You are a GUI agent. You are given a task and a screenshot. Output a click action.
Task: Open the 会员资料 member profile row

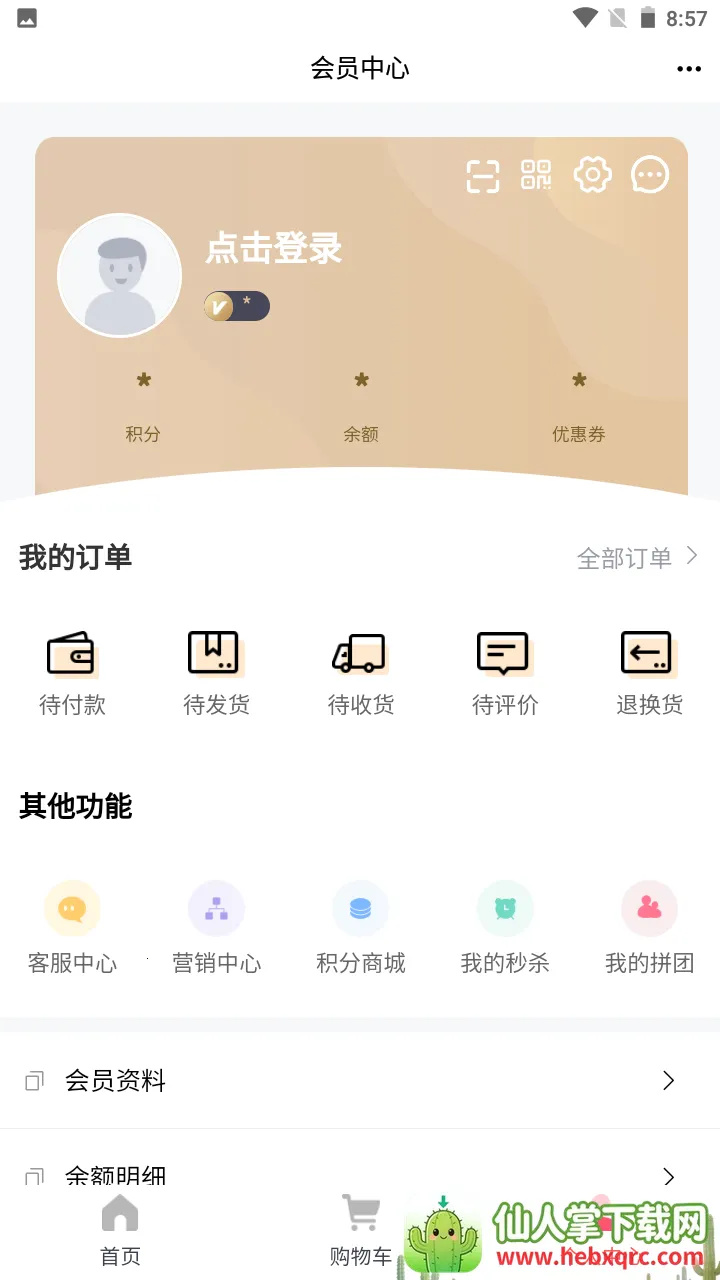[360, 1081]
